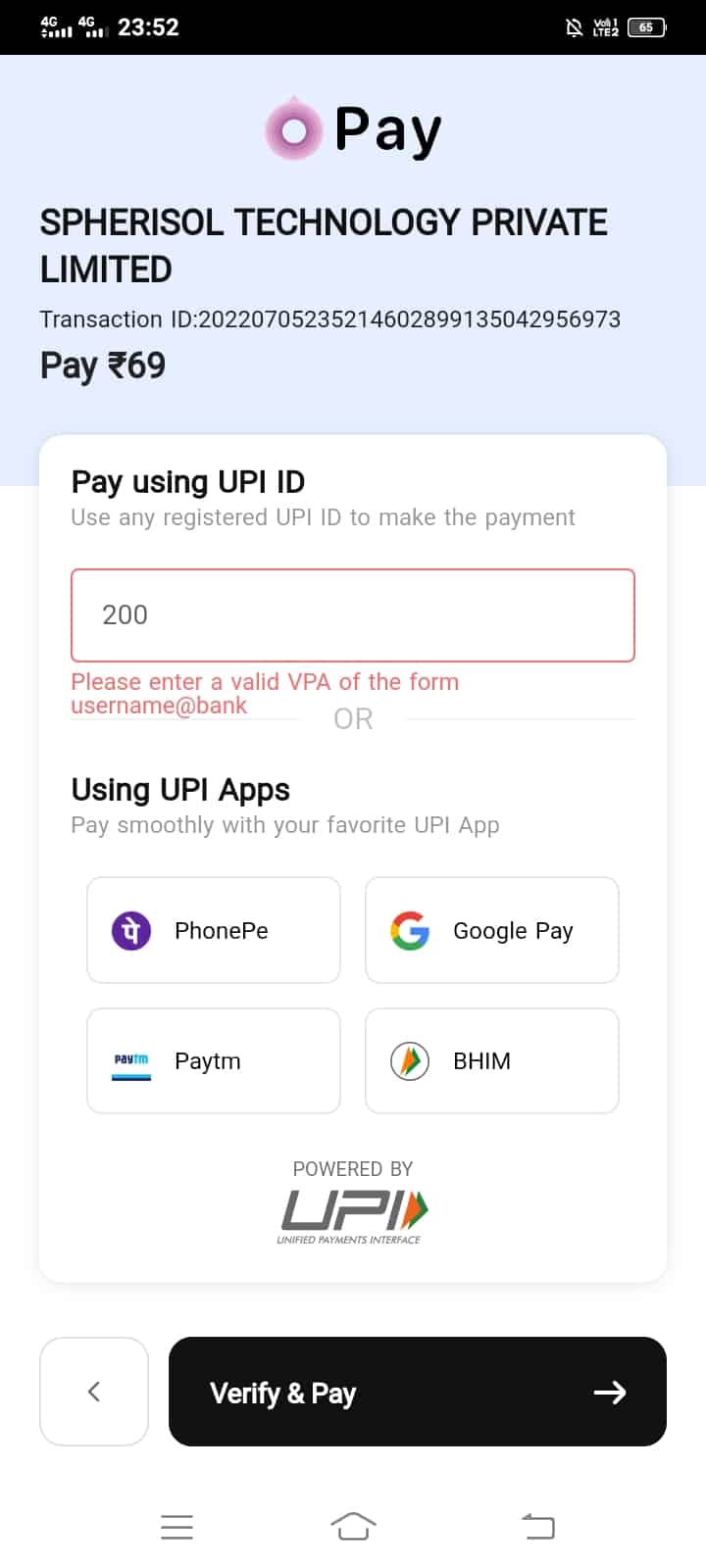Go back using the chevron button
This screenshot has height=1568, width=706.
94,1392
